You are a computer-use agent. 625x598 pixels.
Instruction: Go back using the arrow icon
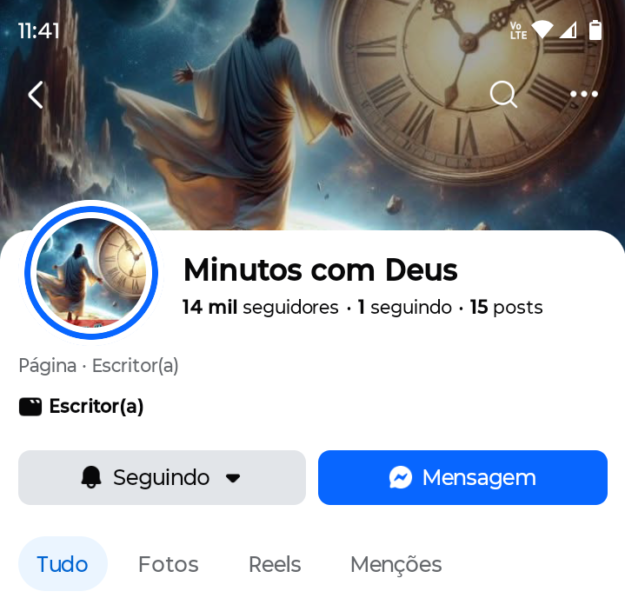(x=36, y=95)
